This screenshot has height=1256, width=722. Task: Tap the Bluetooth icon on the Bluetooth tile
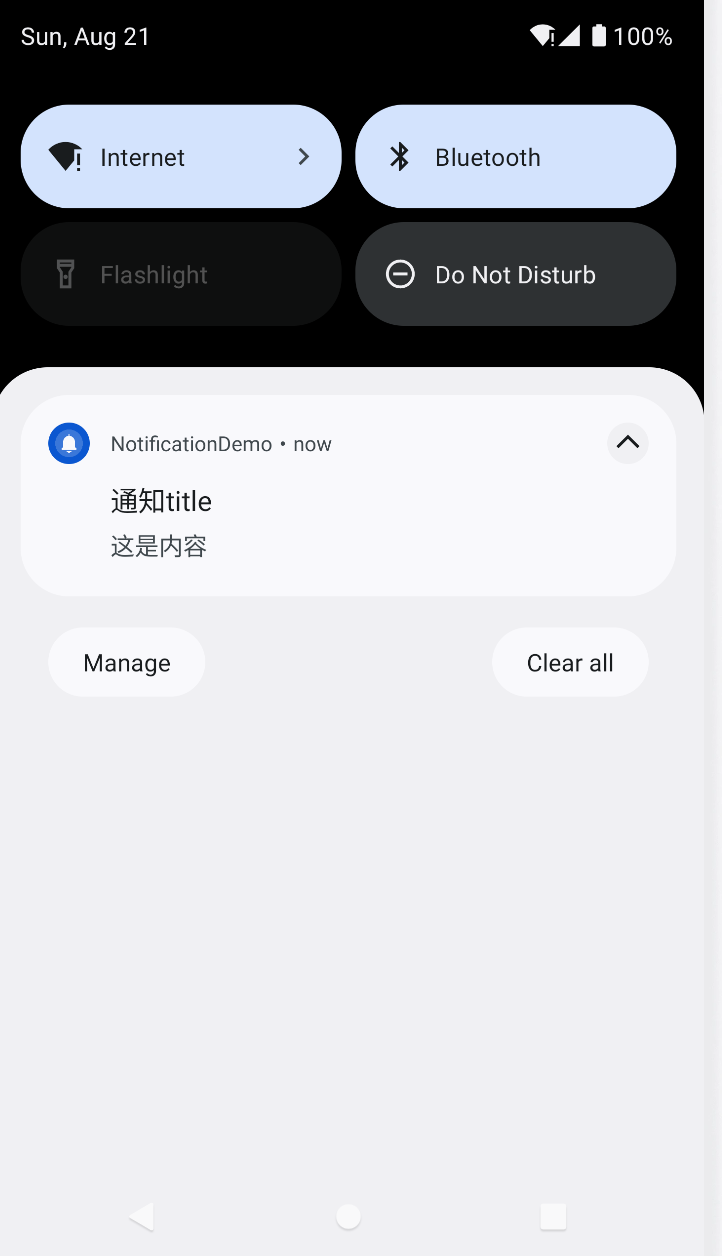pos(400,157)
